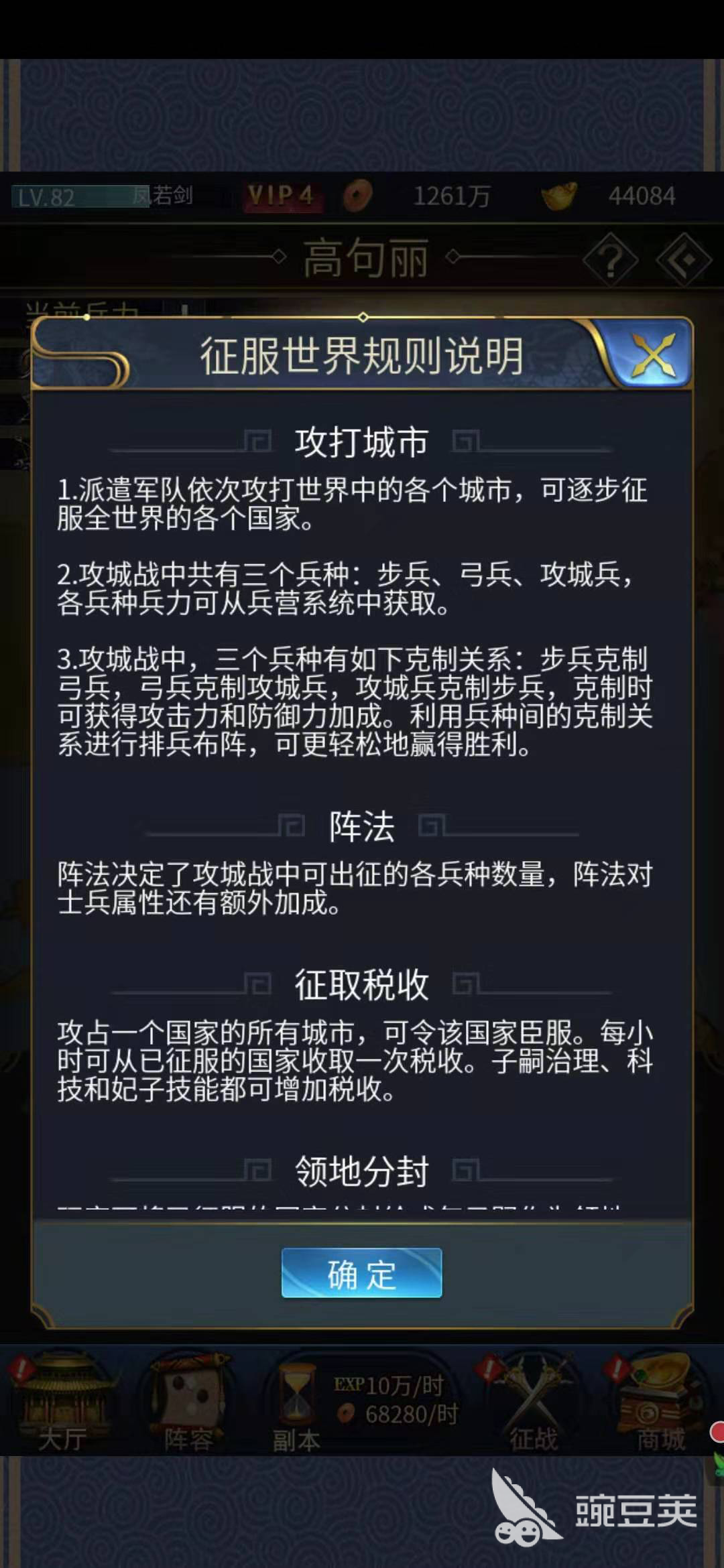Tap the 确定 confirm button
Screen dimensions: 724x1568
coord(361,1274)
